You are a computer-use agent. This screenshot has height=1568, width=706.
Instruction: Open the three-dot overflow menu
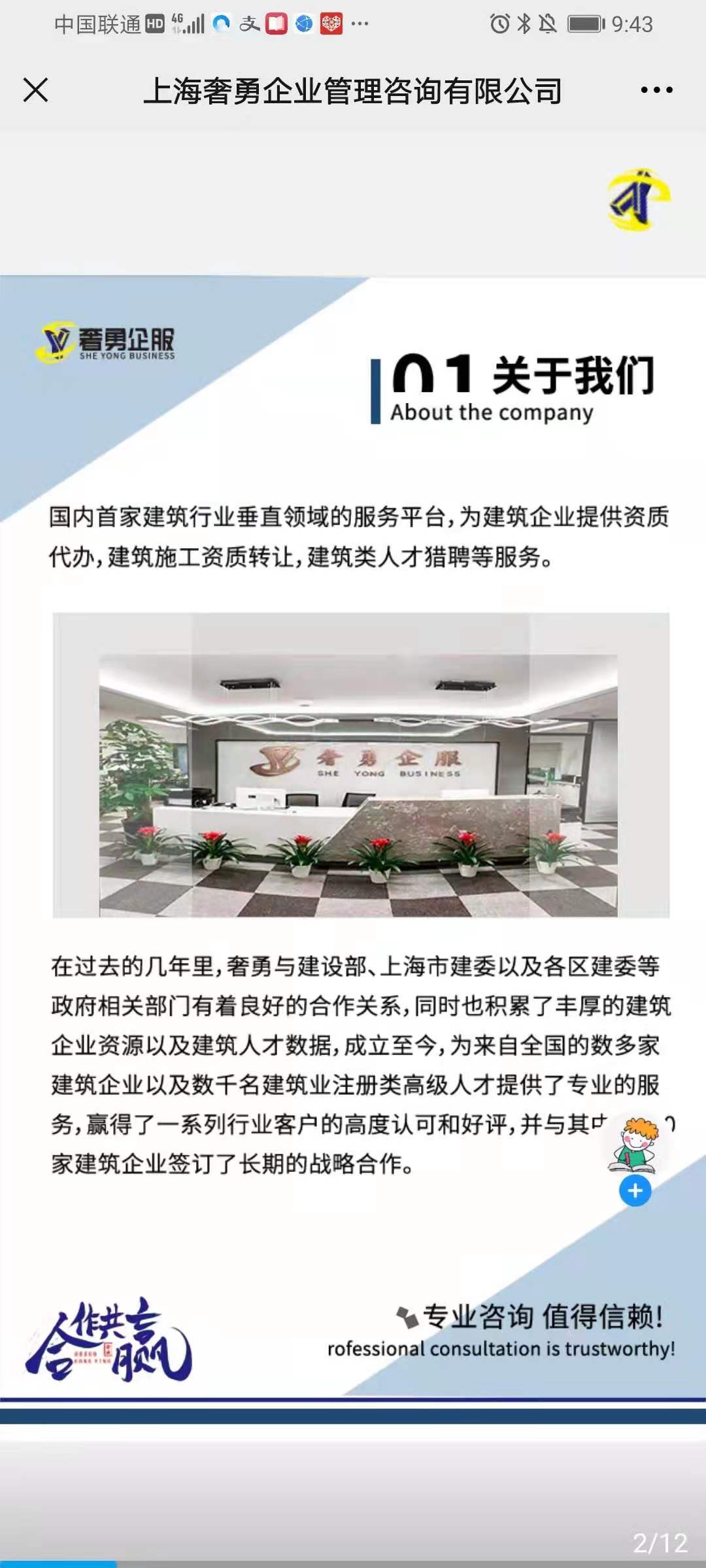[656, 90]
